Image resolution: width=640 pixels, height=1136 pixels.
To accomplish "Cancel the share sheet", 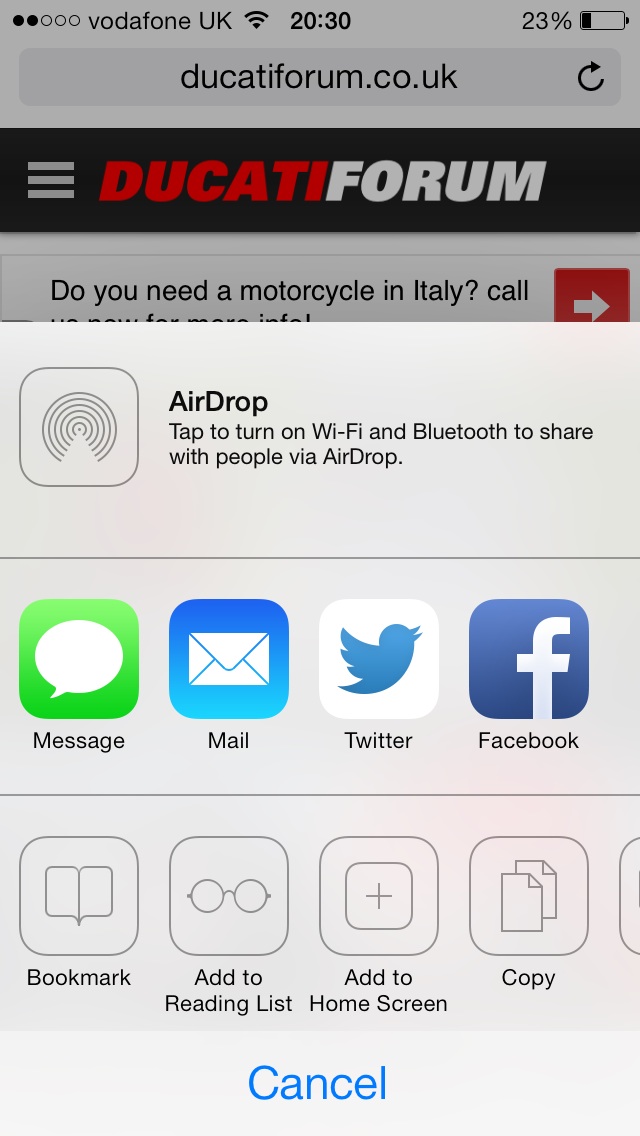I will [x=318, y=1083].
